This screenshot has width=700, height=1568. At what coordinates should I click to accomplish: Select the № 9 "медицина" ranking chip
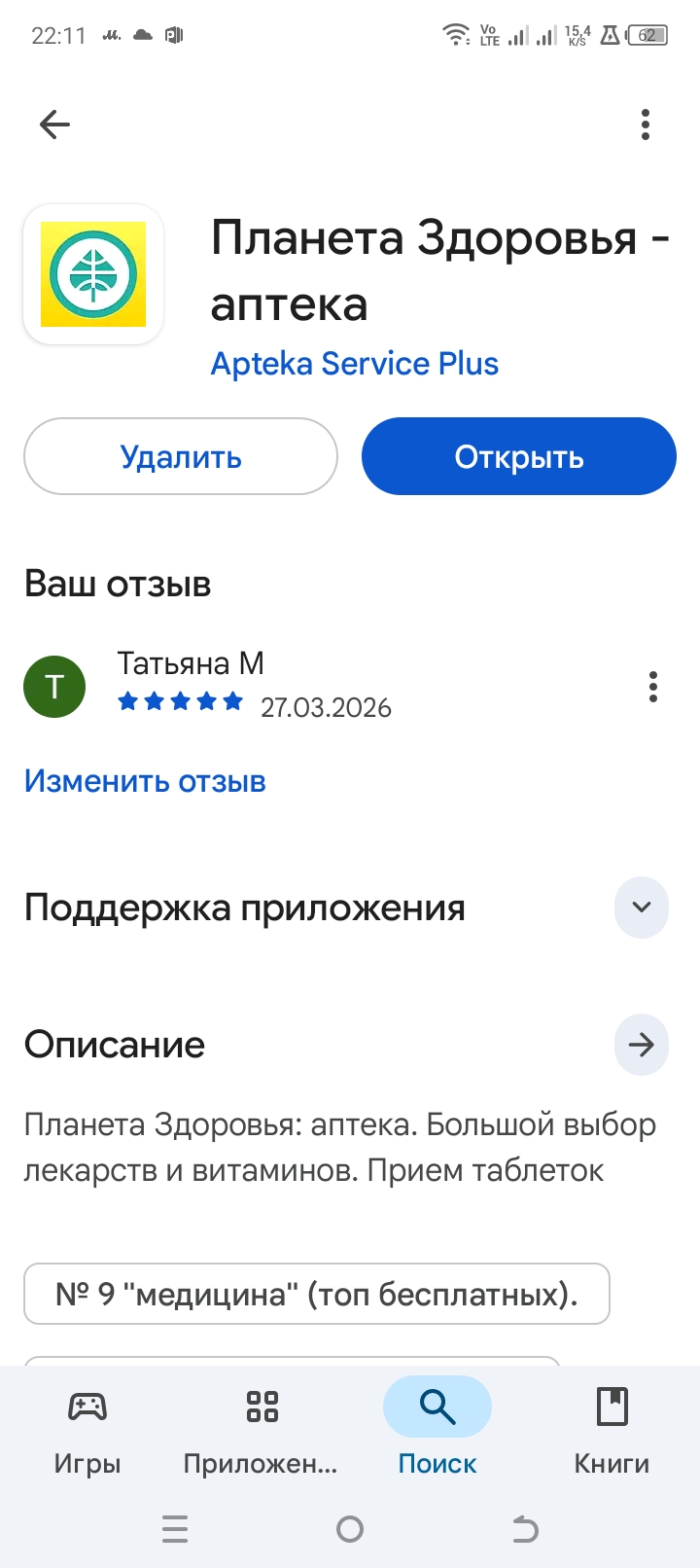(x=316, y=1294)
